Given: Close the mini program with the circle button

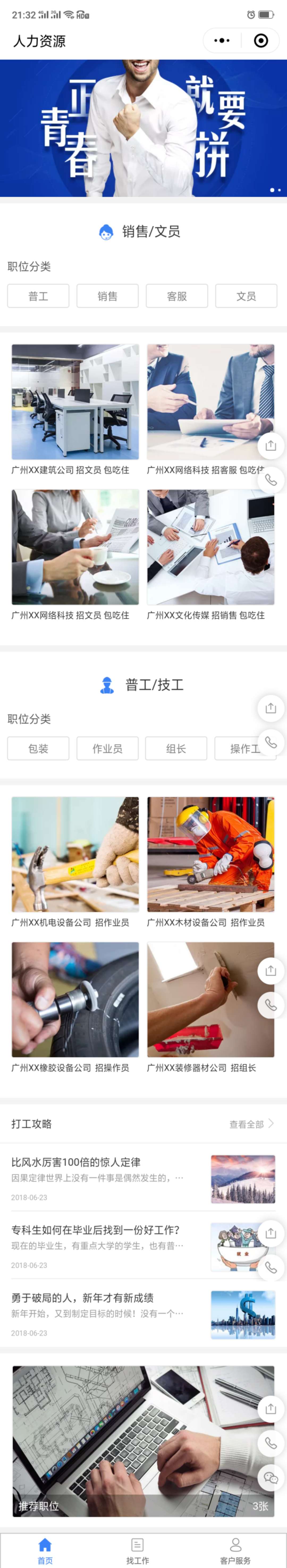Looking at the screenshot, I should 261,41.
